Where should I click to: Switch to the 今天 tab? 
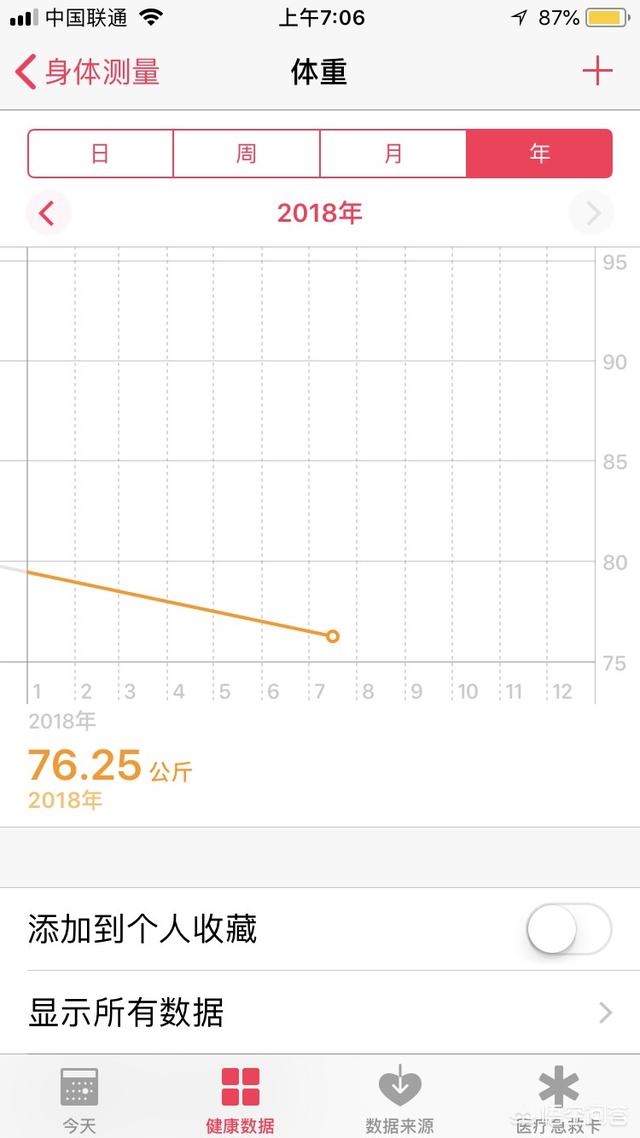[x=79, y=1098]
